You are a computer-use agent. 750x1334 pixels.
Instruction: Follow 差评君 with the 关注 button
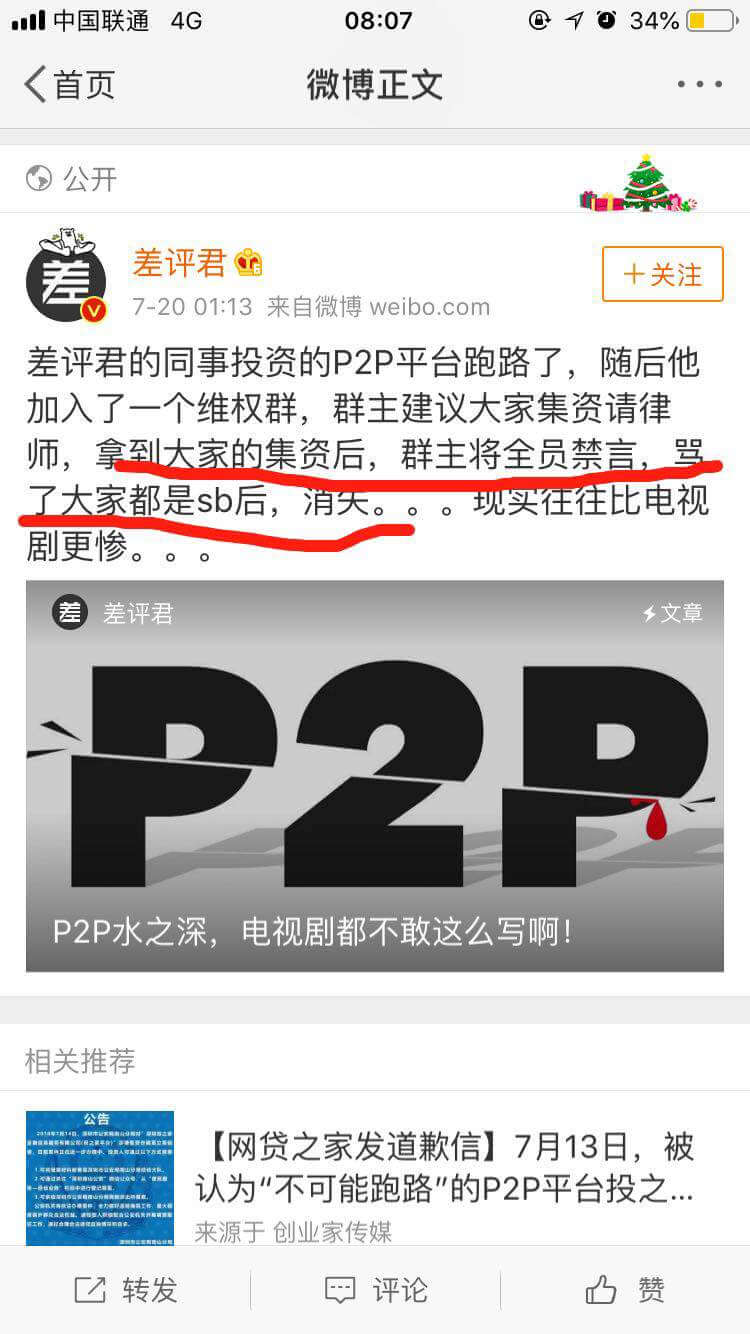tap(662, 274)
